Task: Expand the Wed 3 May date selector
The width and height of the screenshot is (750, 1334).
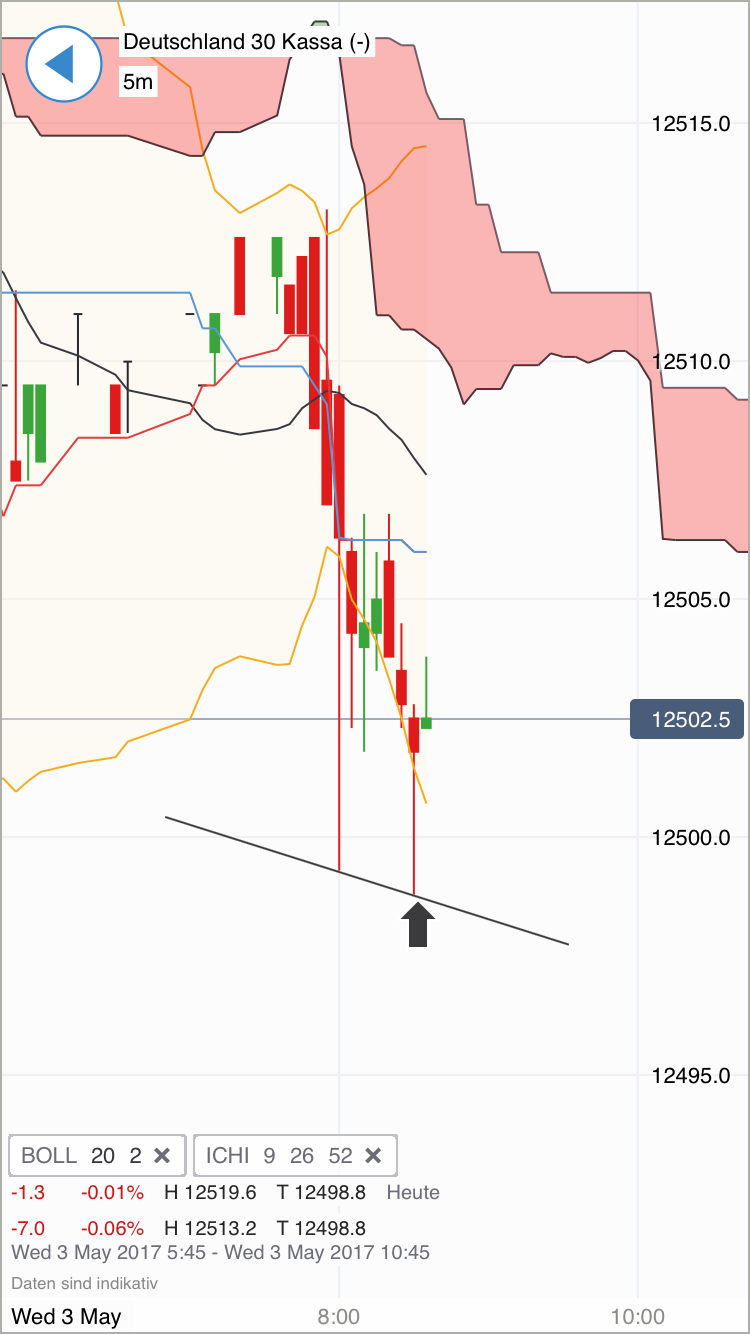Action: 65,1316
